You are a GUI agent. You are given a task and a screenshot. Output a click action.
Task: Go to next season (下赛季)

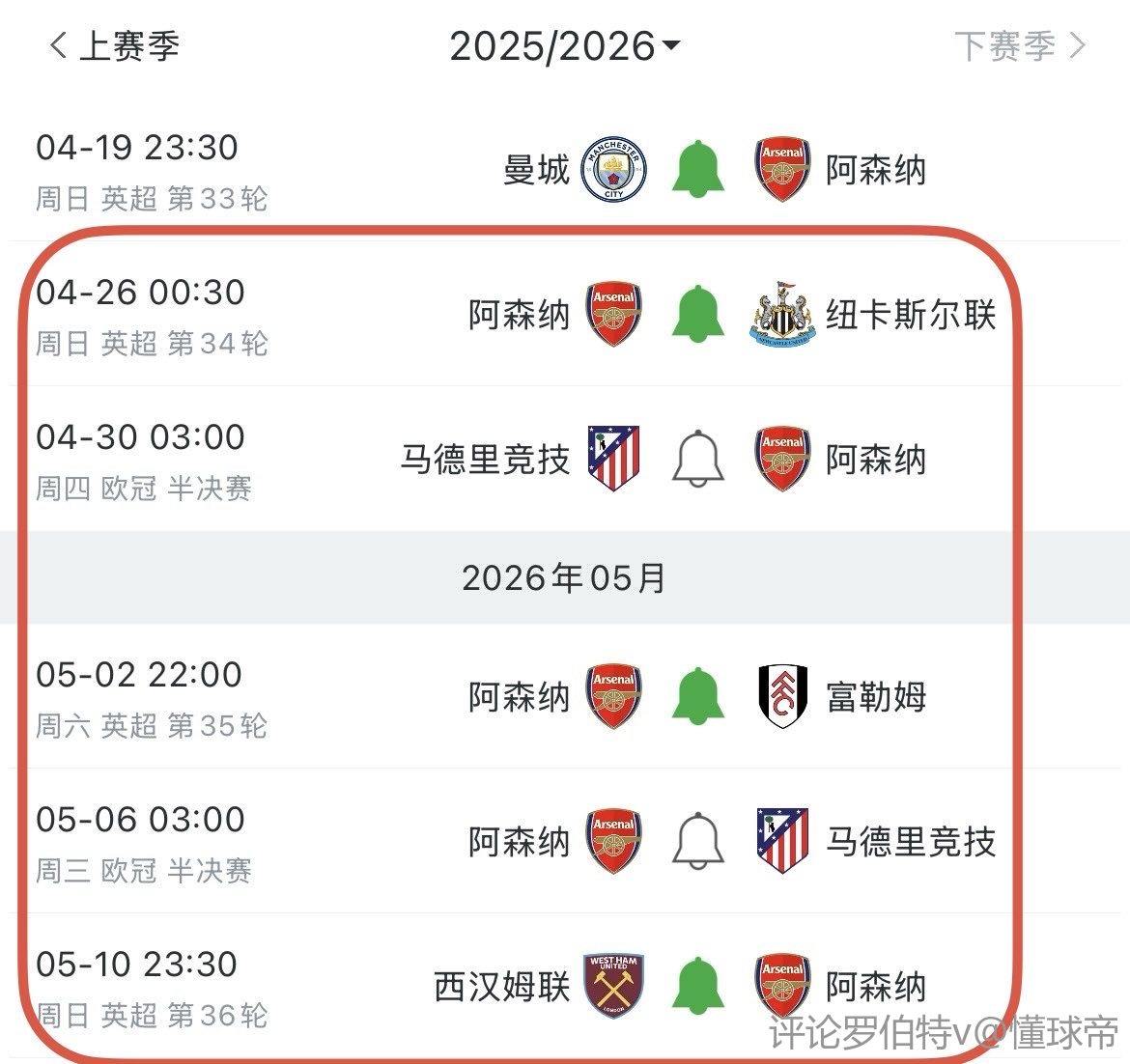(1020, 46)
